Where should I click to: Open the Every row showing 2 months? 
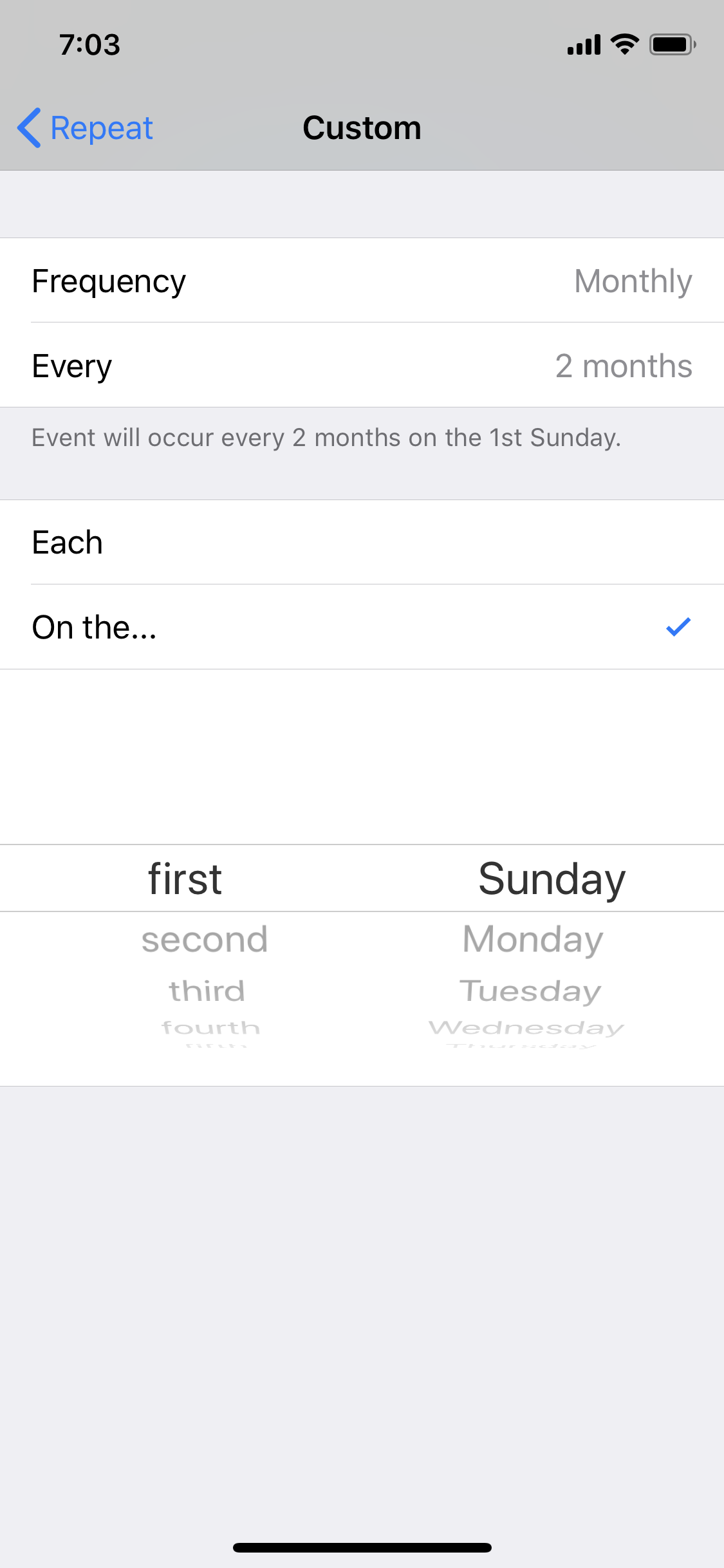coord(362,366)
